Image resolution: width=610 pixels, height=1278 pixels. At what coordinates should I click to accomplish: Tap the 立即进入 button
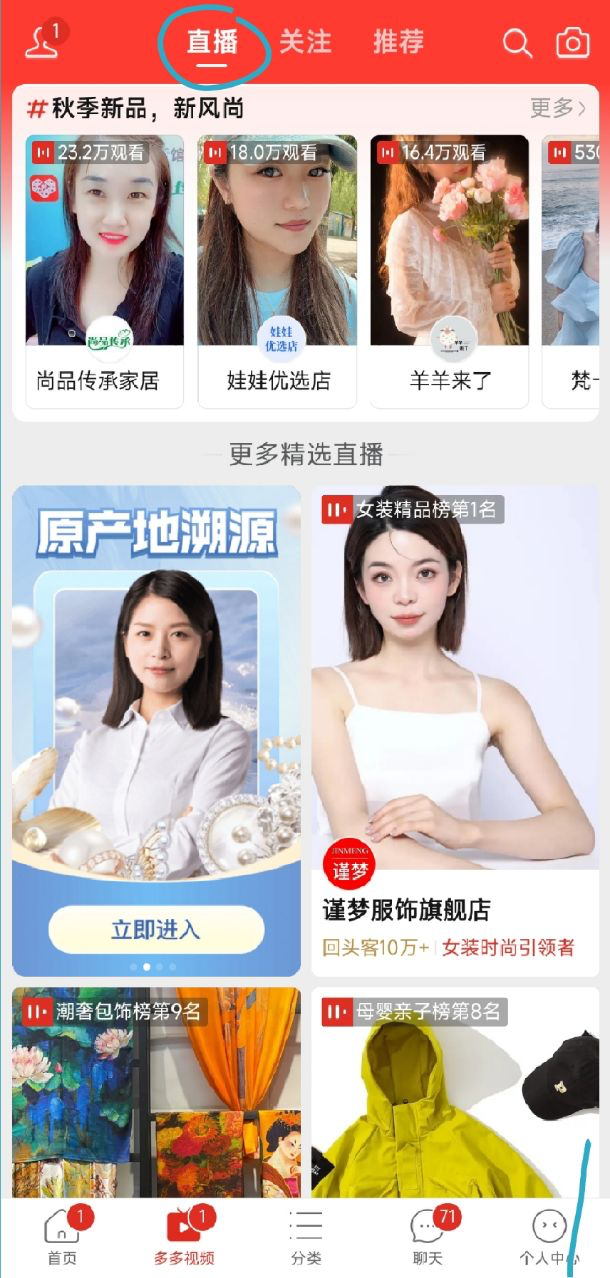pyautogui.click(x=156, y=929)
